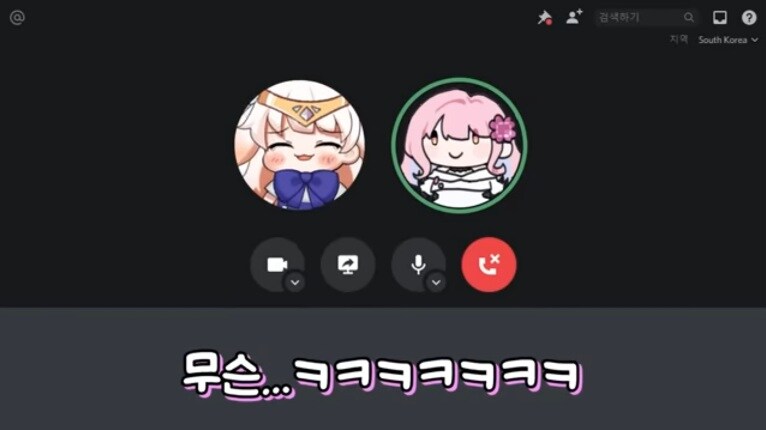Turn on the camera
The width and height of the screenshot is (766, 430).
coord(276,264)
